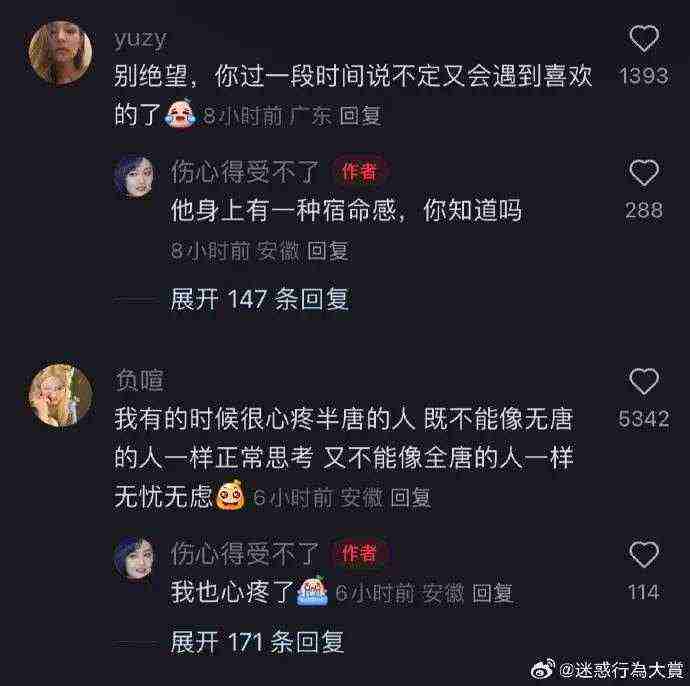690x686 pixels.
Task: Expand 147 replies under yuzy's thread
Action: (260, 298)
